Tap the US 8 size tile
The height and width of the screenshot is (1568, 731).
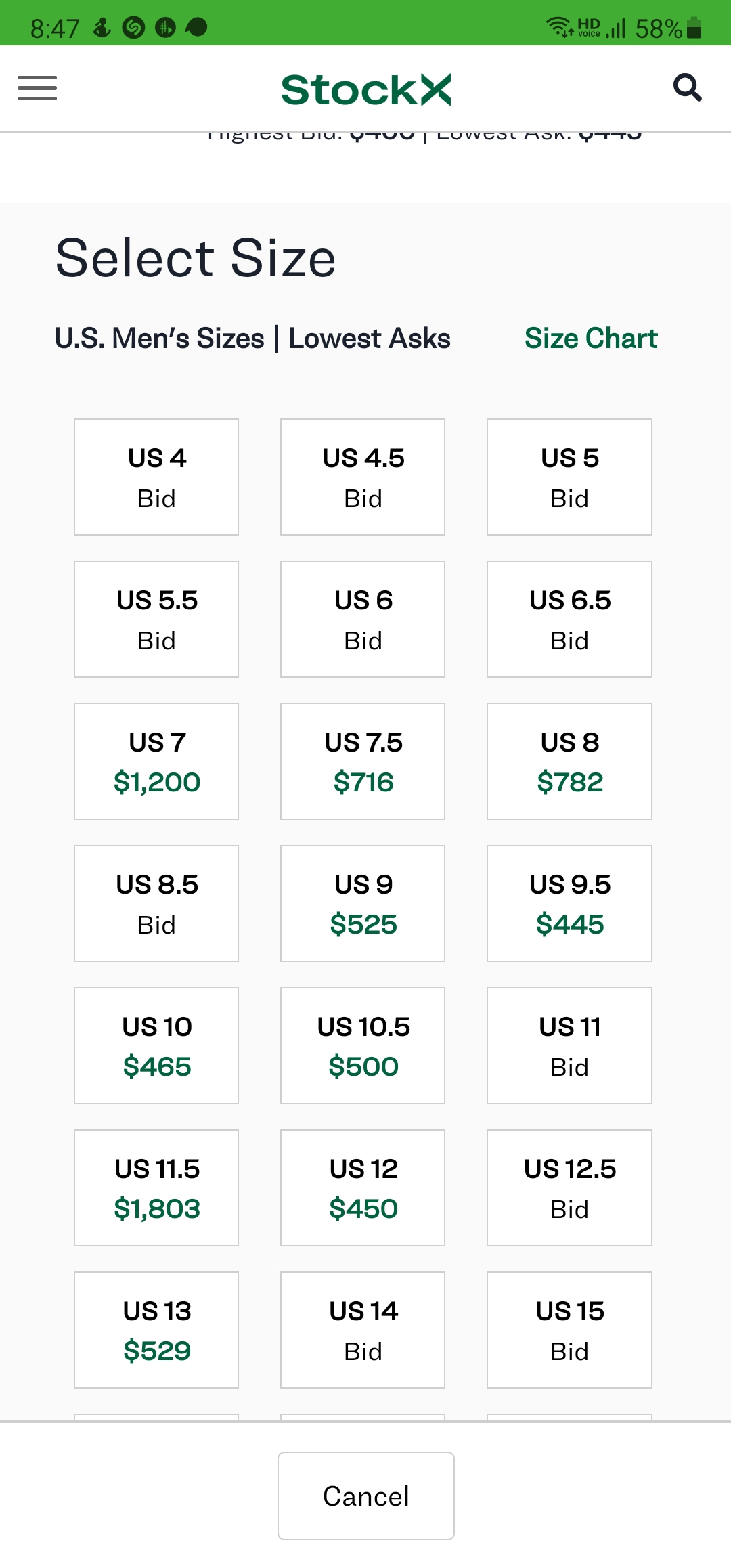pos(569,762)
